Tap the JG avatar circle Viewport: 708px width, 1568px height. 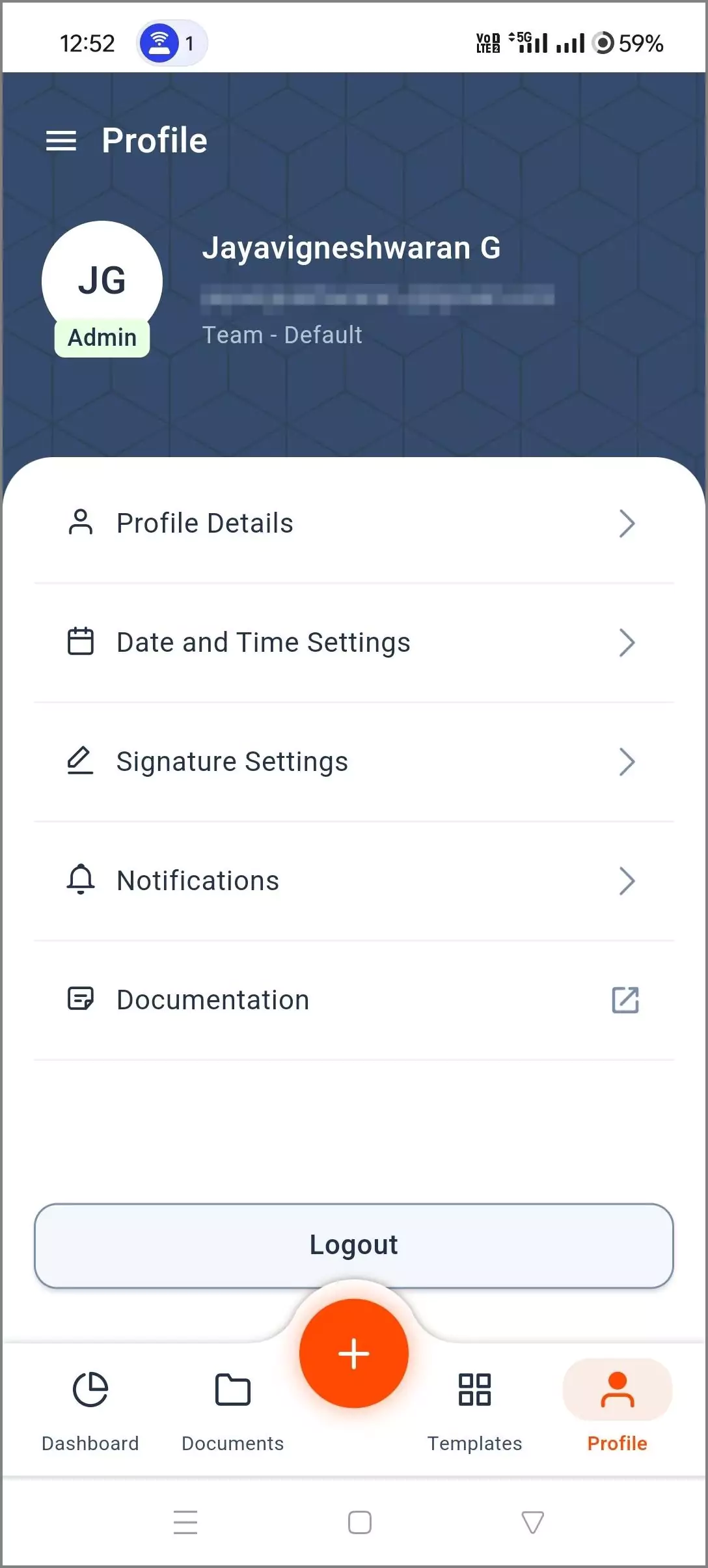(x=101, y=280)
